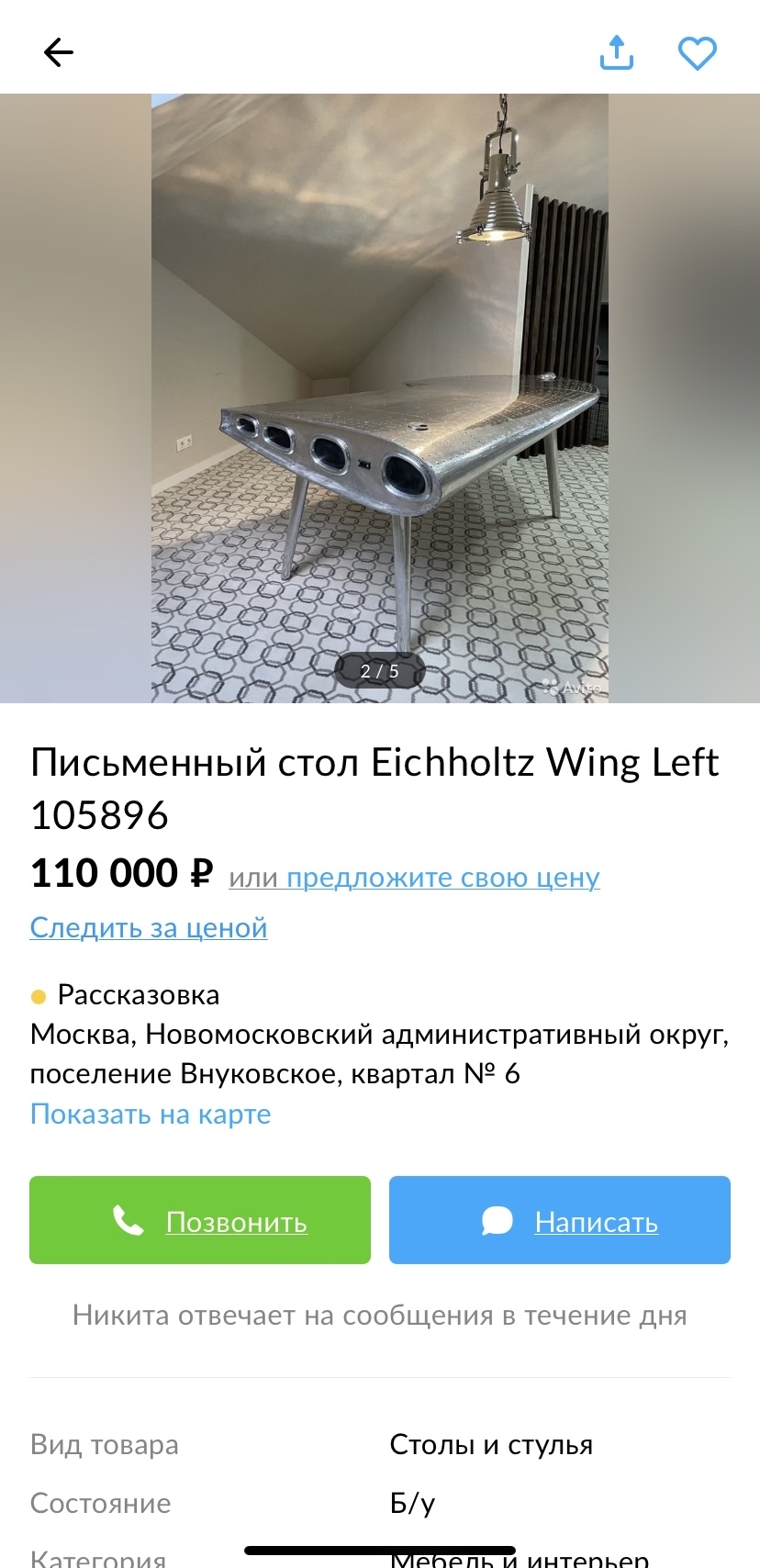Add the listing to favorites
Screen dimensions: 760x1568
click(x=697, y=52)
